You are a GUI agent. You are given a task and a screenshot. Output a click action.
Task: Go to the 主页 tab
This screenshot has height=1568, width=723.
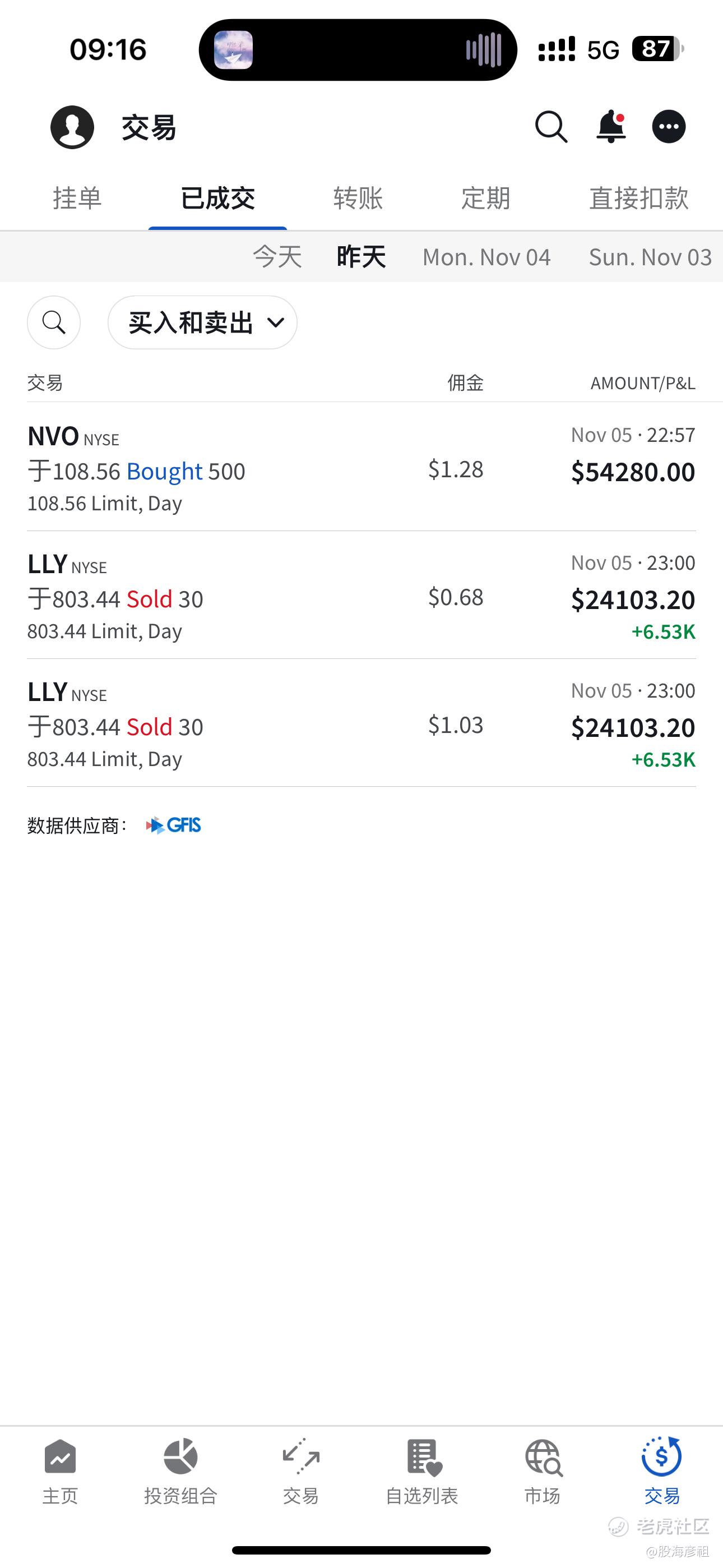point(61,1470)
